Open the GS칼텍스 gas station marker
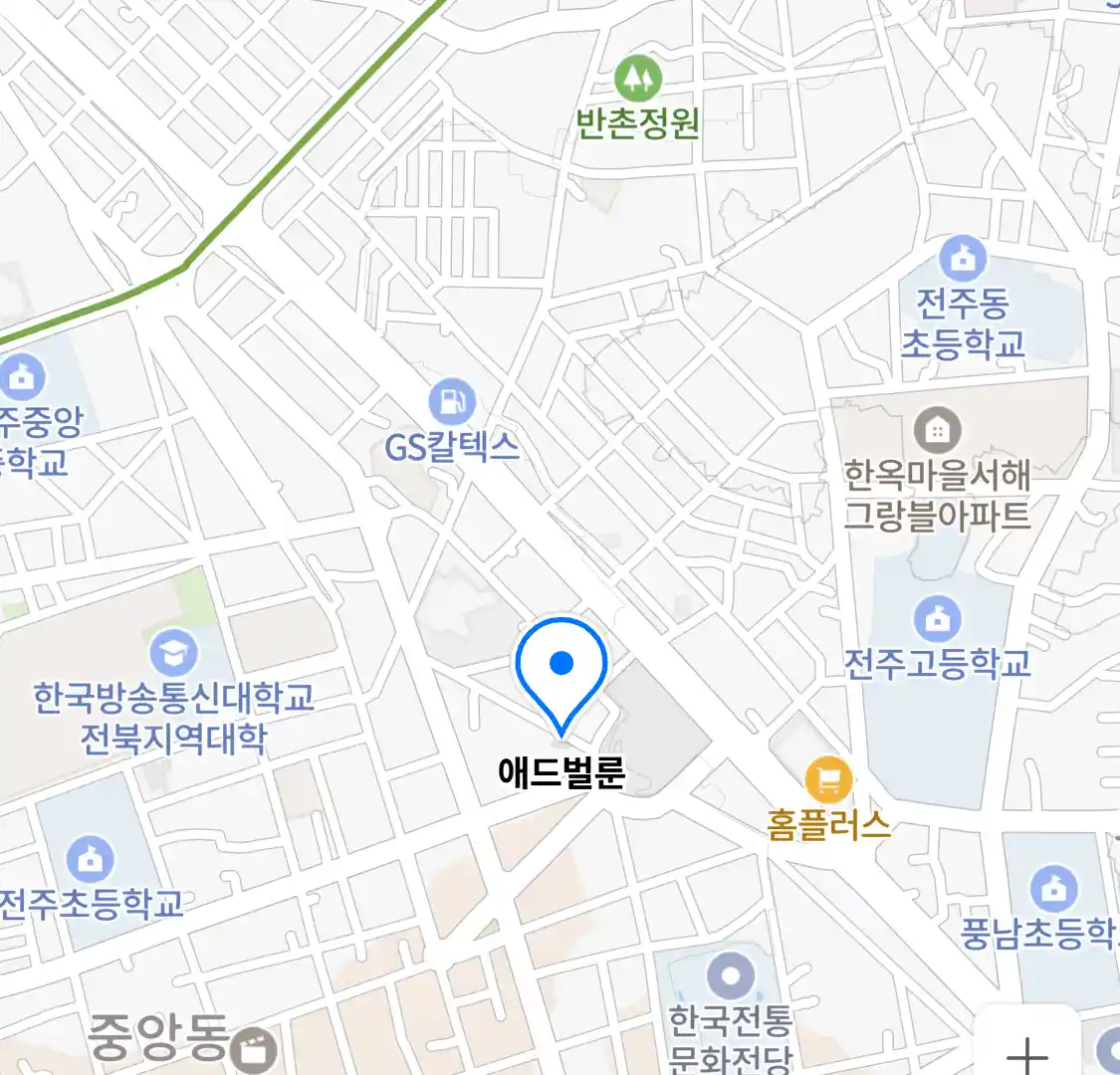1120x1075 pixels. [x=452, y=402]
